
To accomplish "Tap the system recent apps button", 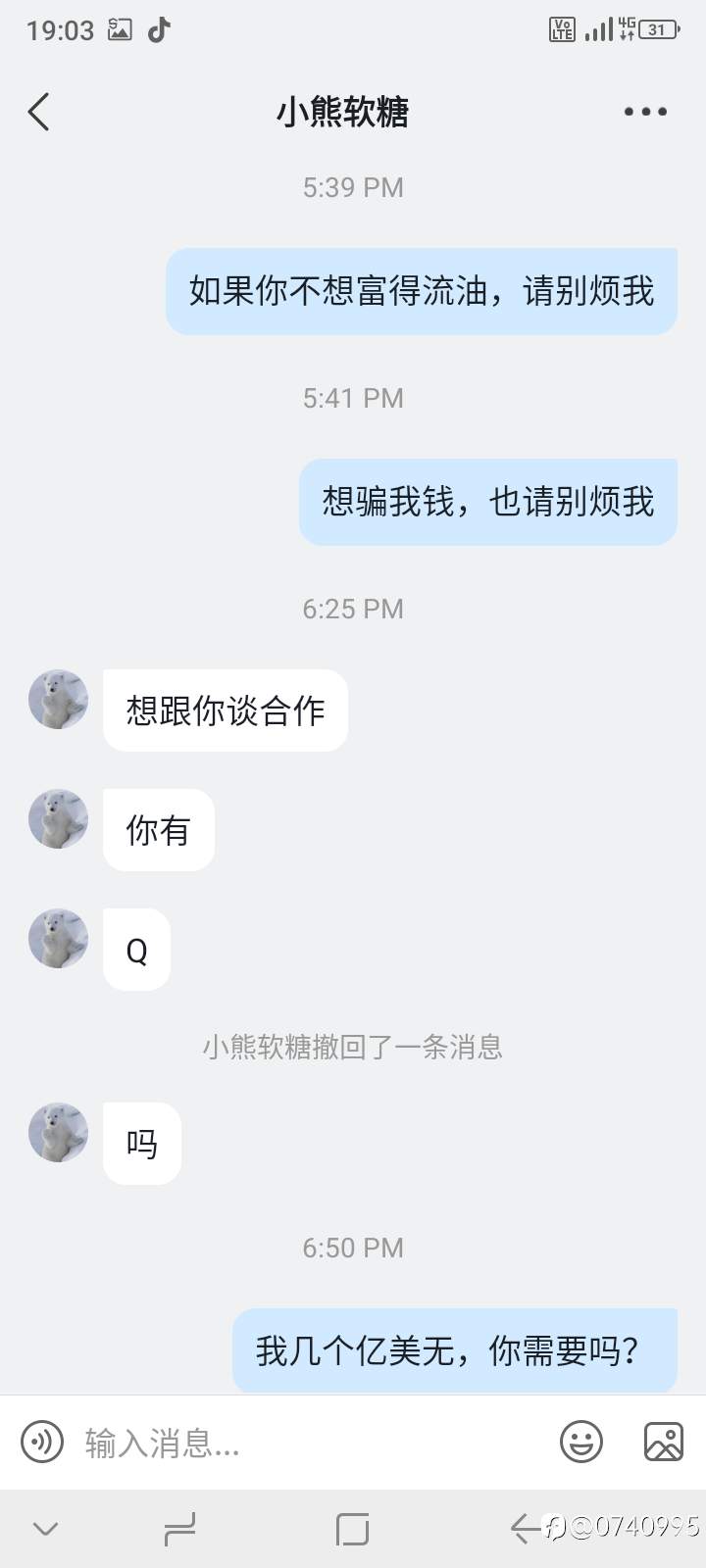I will pyautogui.click(x=352, y=1529).
